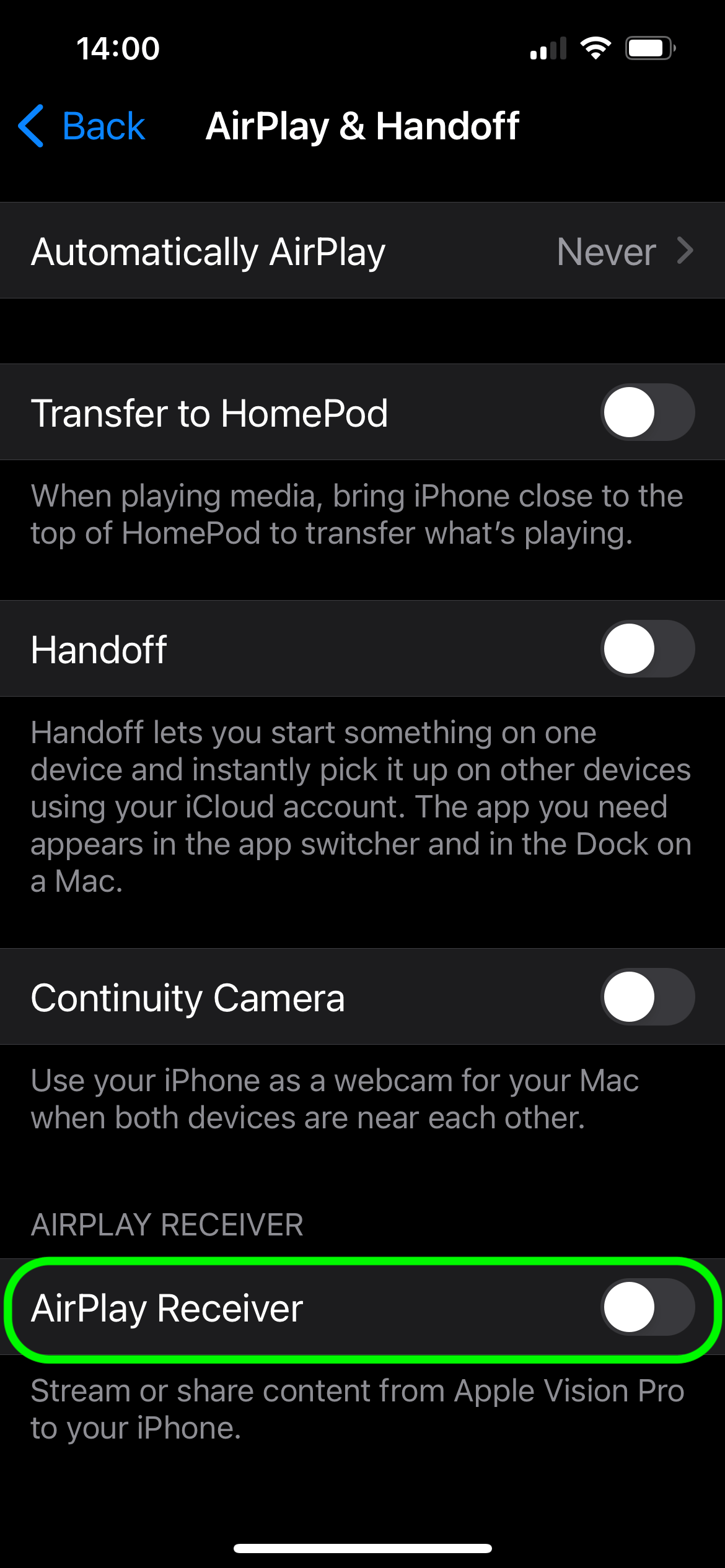Tap the Wi-Fi status icon
725x1568 pixels.
tap(596, 47)
